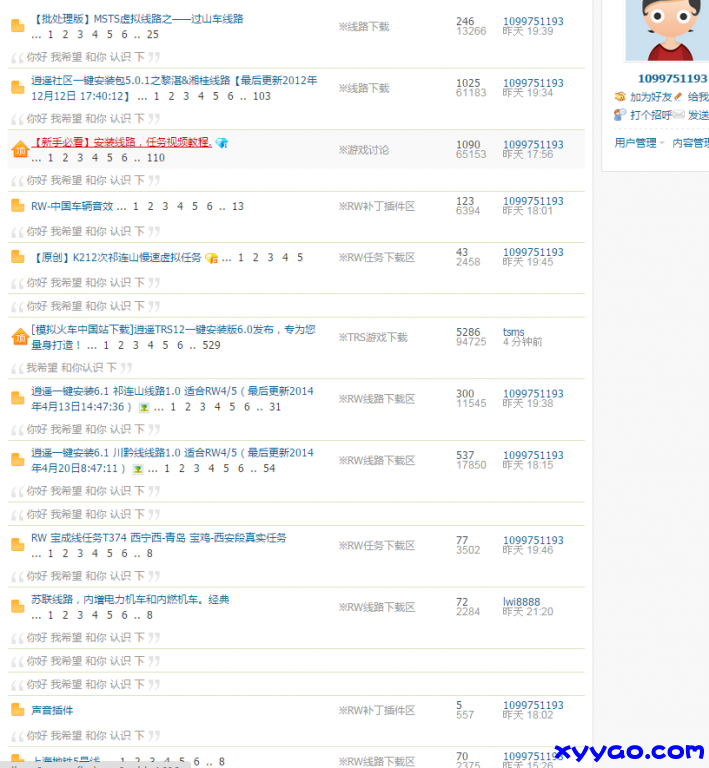The image size is (709, 768).
Task: View last poster tsms profile
Action: point(513,332)
